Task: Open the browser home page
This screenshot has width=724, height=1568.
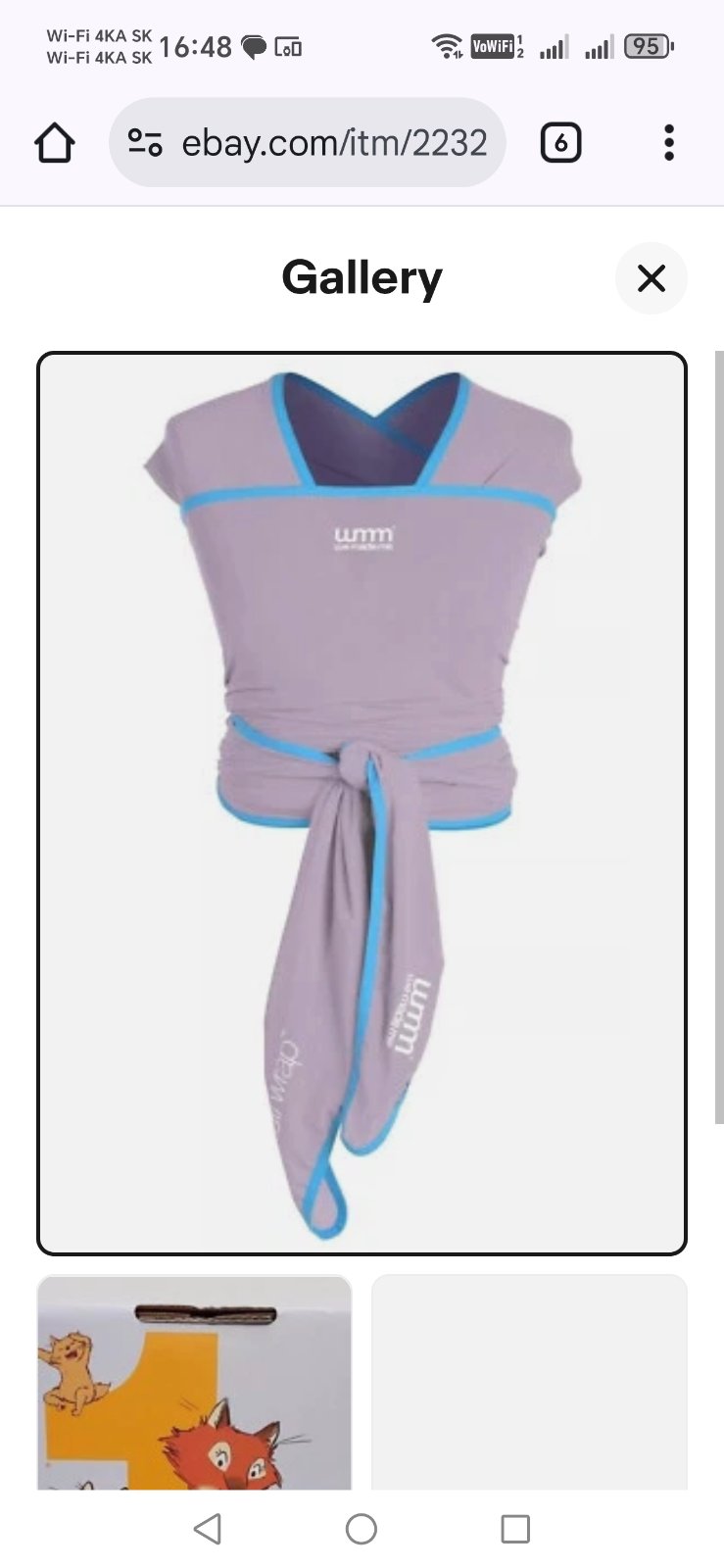Action: click(x=55, y=143)
